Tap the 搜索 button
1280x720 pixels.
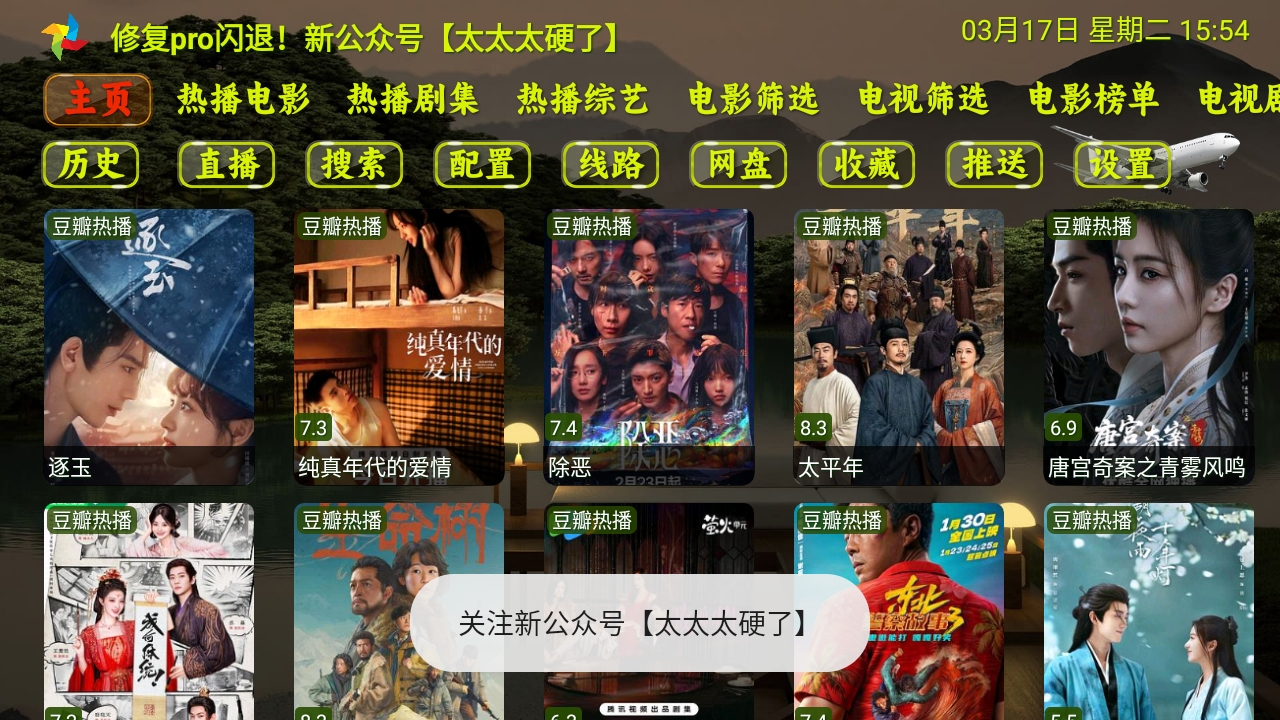(x=354, y=165)
